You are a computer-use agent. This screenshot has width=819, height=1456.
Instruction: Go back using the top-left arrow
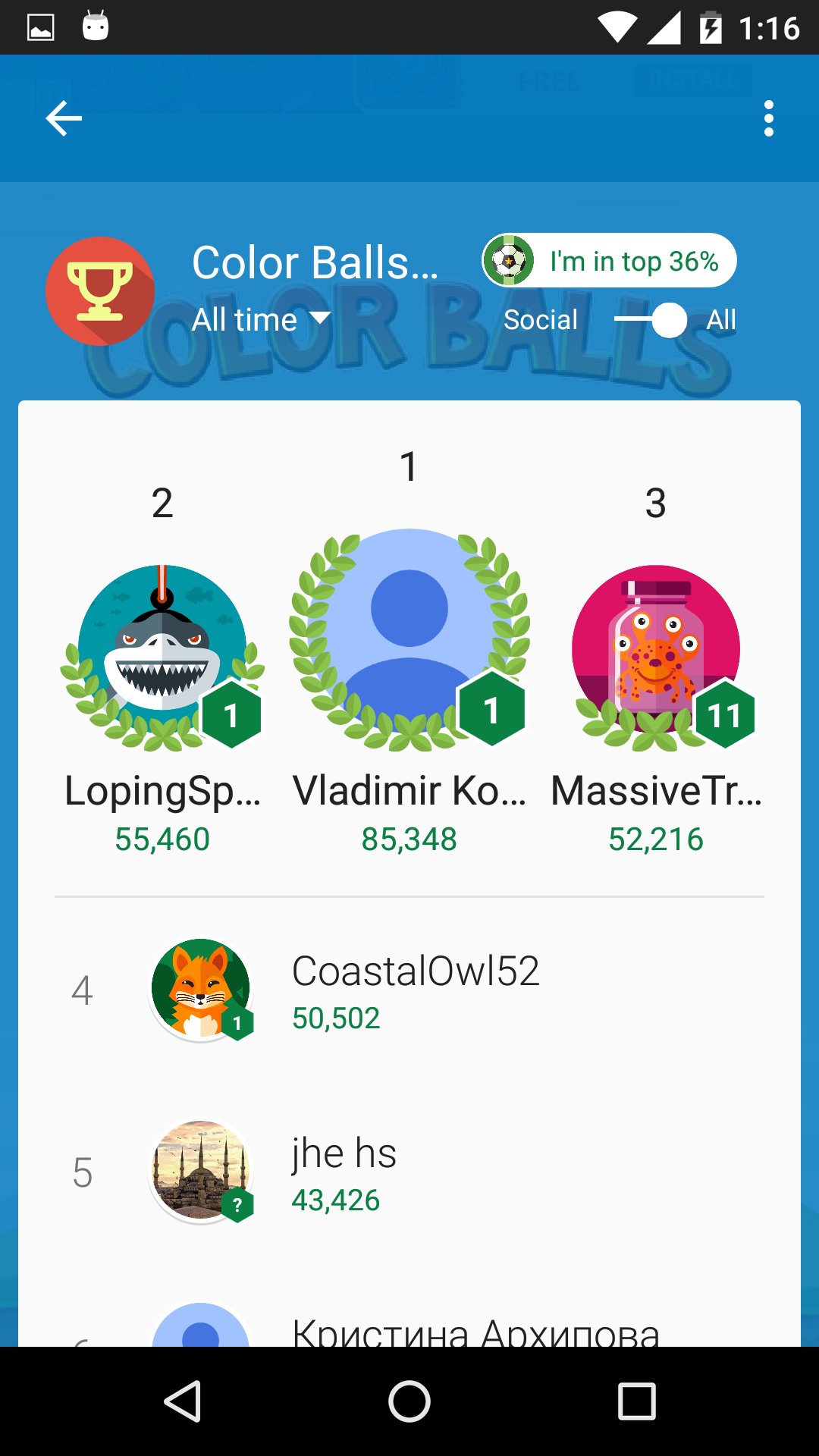[64, 118]
